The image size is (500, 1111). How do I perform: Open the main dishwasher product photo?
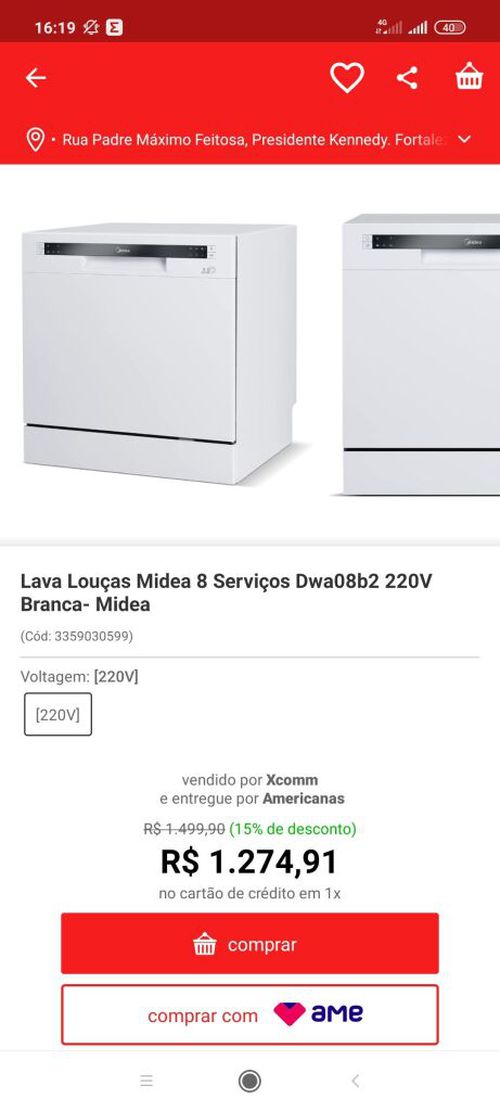tap(161, 354)
